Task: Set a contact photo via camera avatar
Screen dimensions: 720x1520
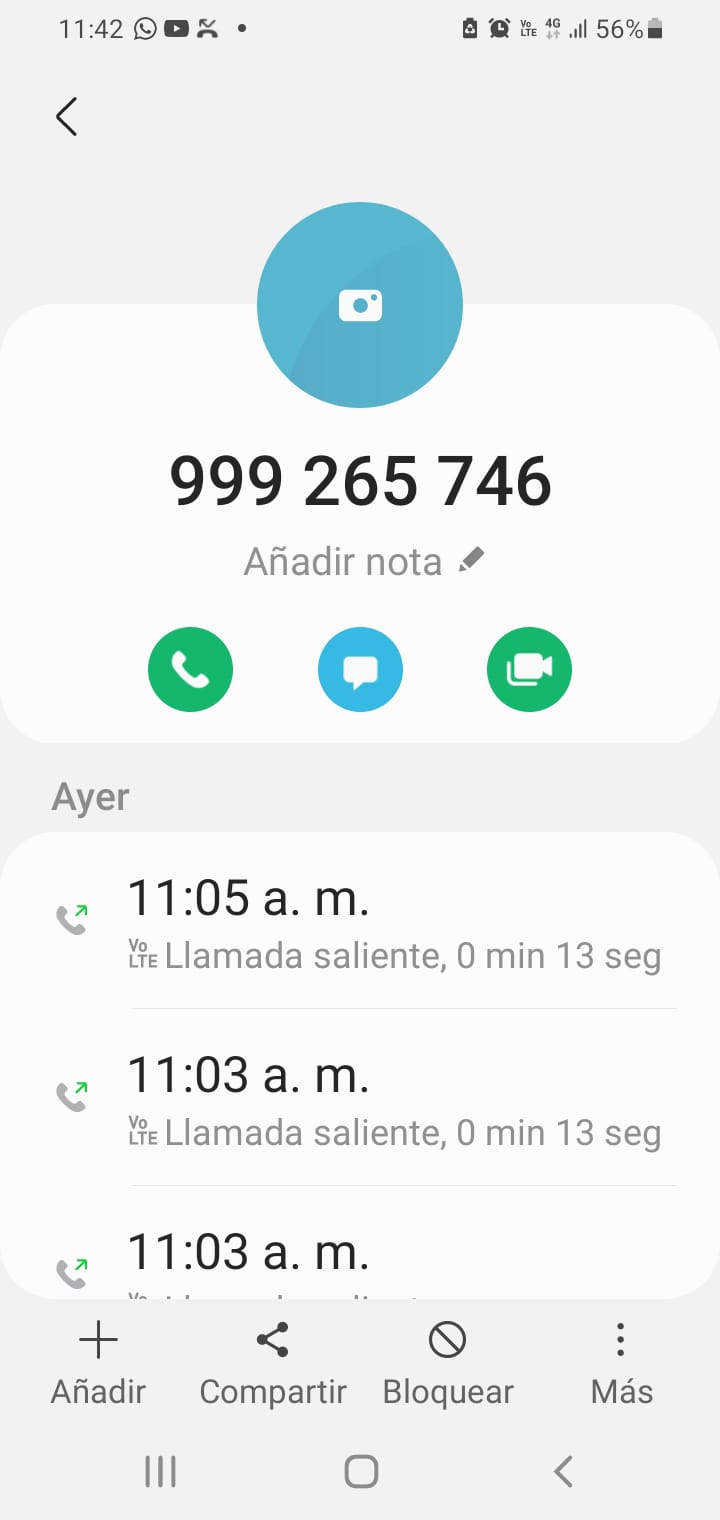Action: pos(360,305)
